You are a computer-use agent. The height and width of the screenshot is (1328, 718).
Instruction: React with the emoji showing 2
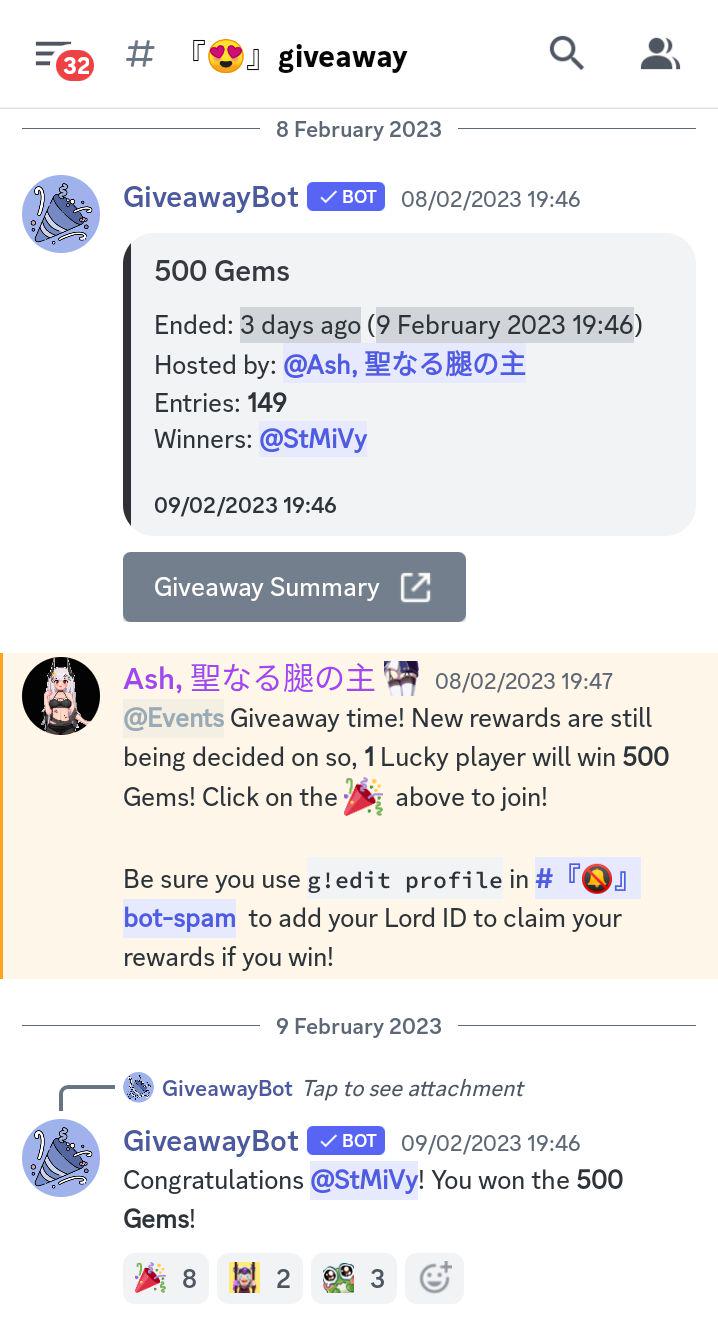click(260, 1278)
